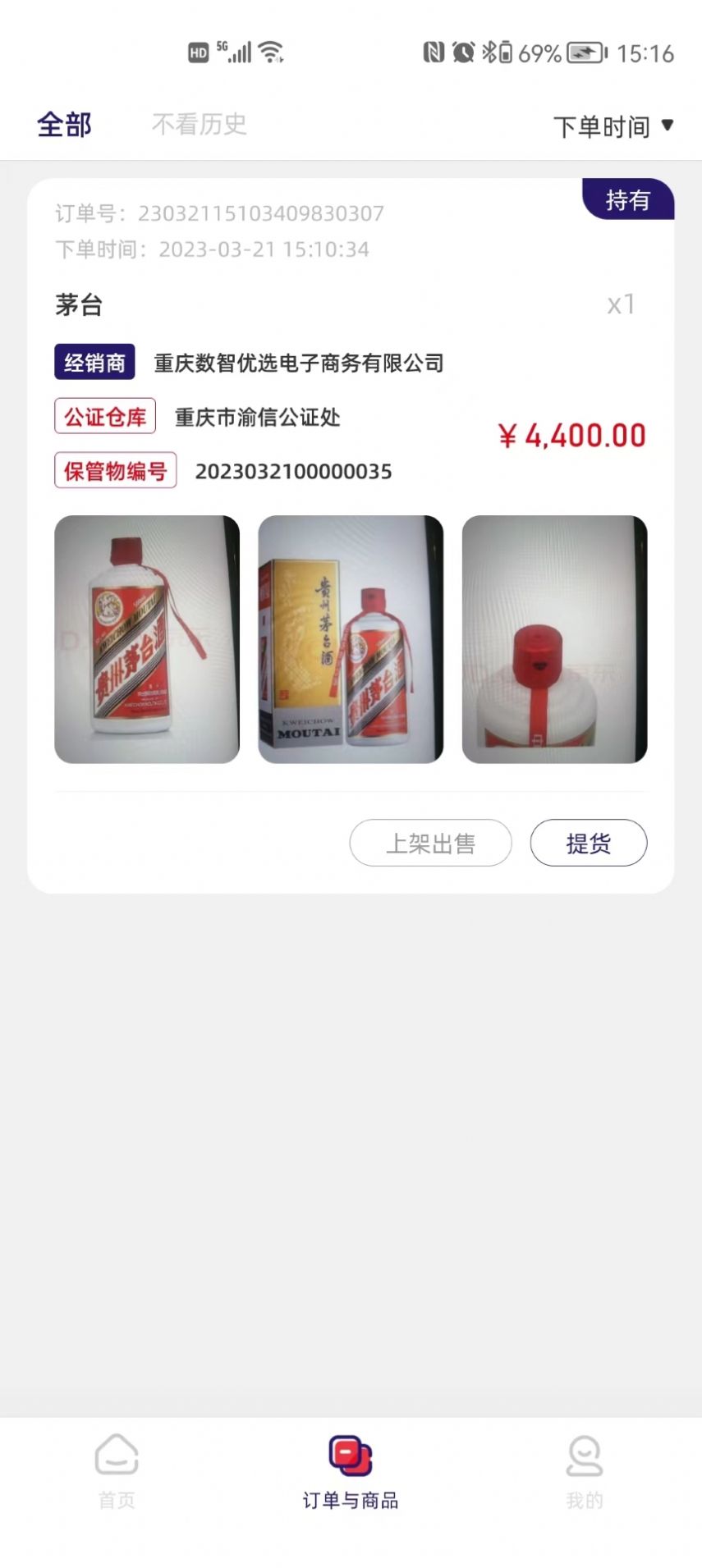This screenshot has height=1568, width=702.
Task: Open the 首页 home icon
Action: [x=117, y=1456]
